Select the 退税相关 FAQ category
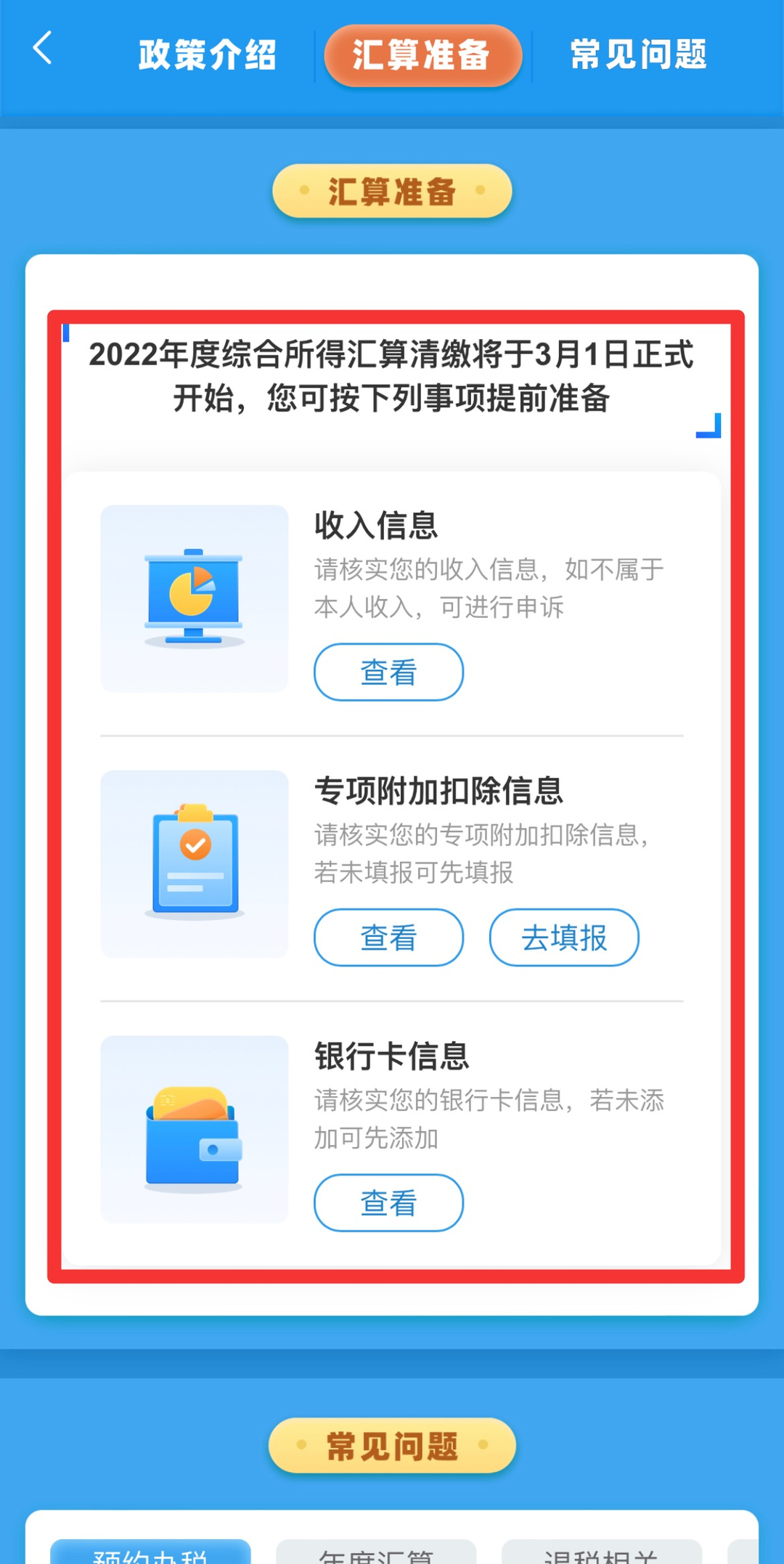Image resolution: width=784 pixels, height=1564 pixels. [x=601, y=1552]
